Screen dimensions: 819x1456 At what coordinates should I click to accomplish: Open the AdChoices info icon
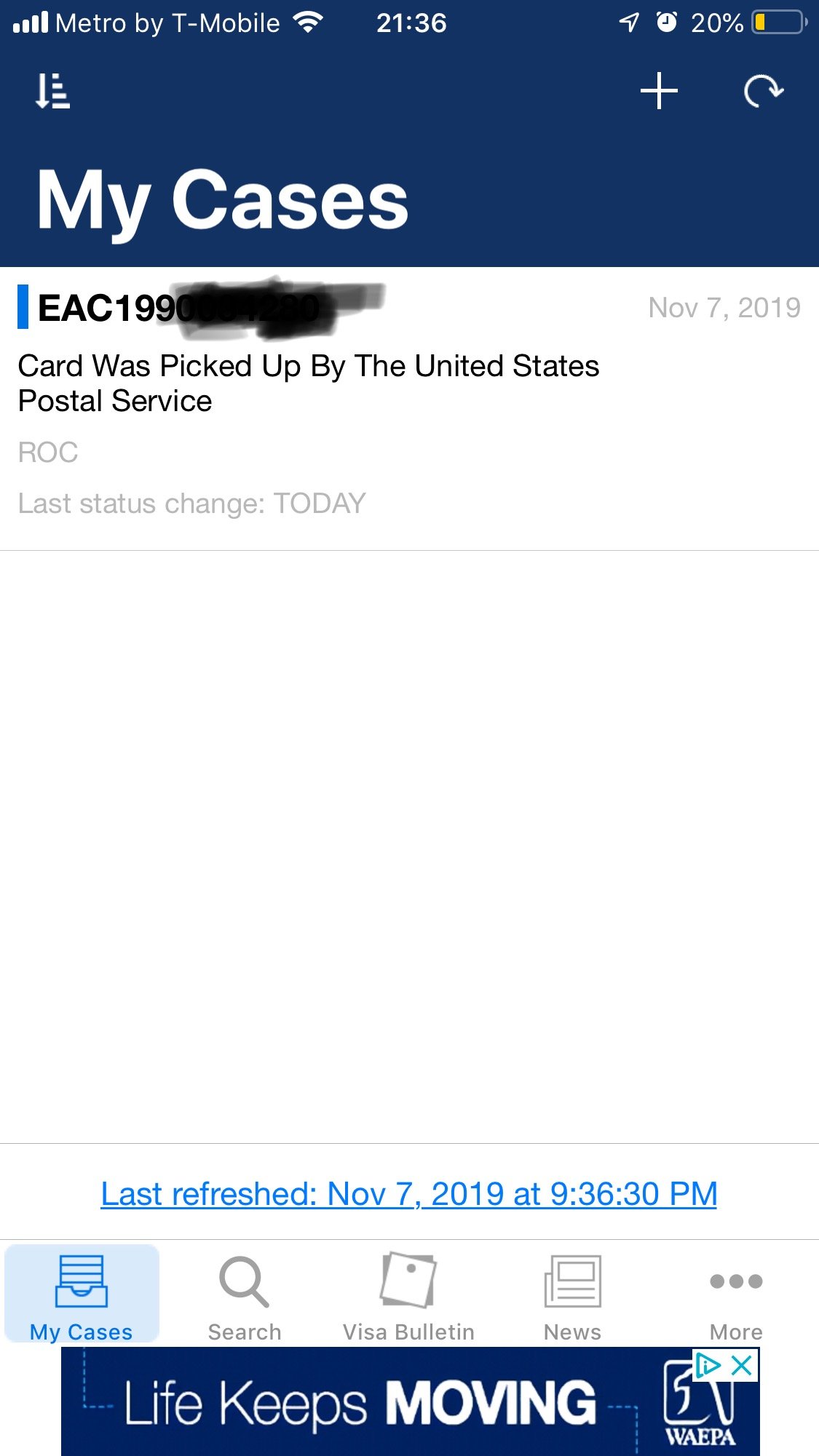point(708,1366)
